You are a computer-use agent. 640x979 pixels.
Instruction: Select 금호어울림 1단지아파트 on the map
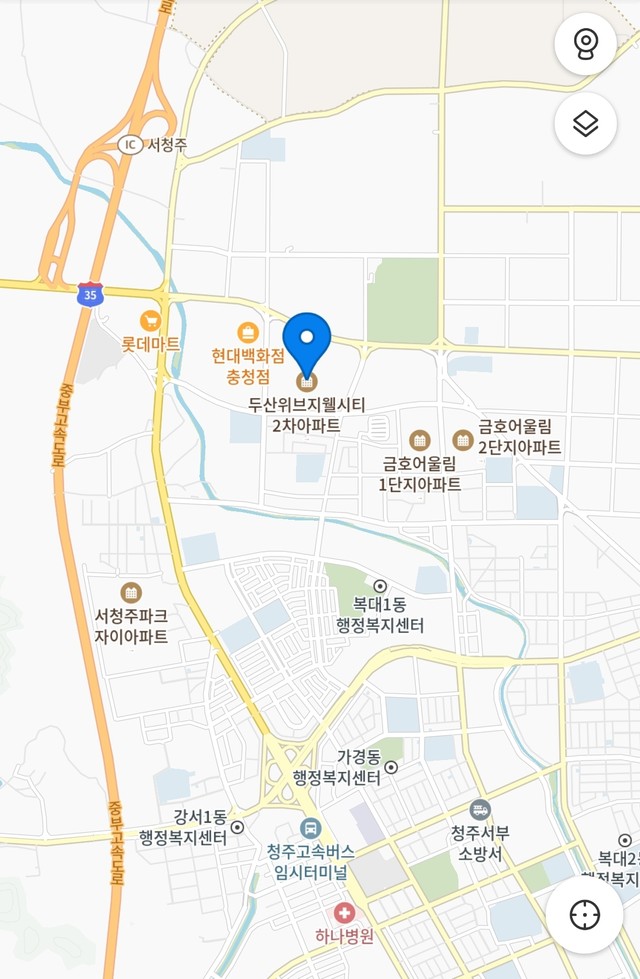(419, 440)
